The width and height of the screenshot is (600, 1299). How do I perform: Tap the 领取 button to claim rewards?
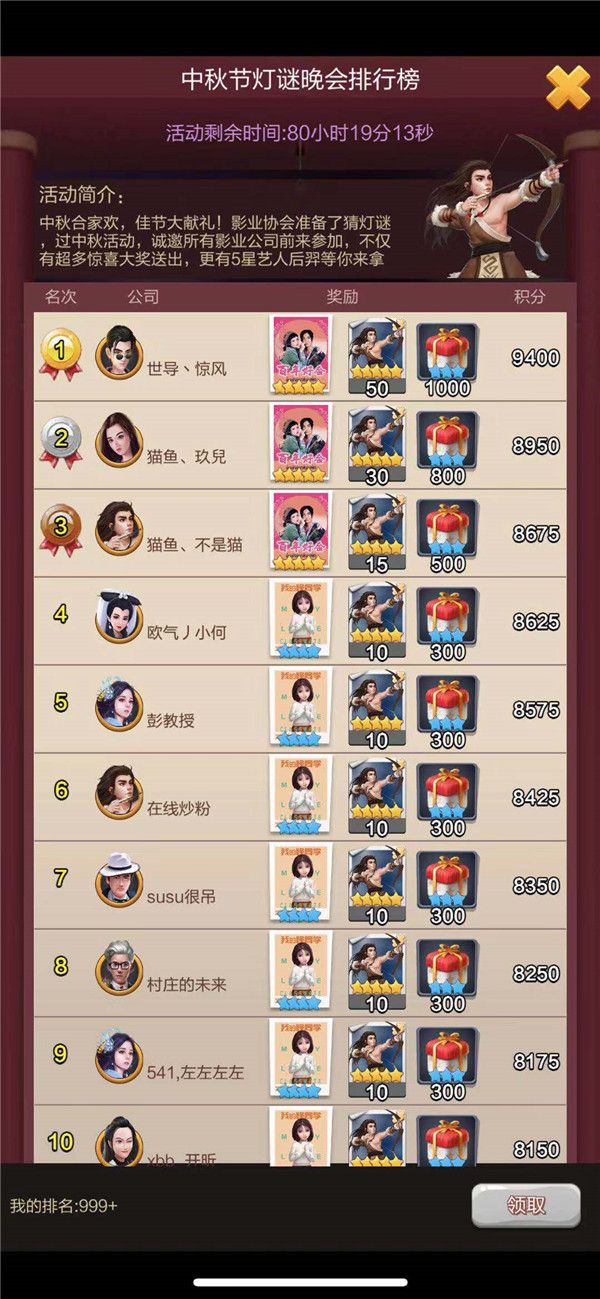[525, 1204]
